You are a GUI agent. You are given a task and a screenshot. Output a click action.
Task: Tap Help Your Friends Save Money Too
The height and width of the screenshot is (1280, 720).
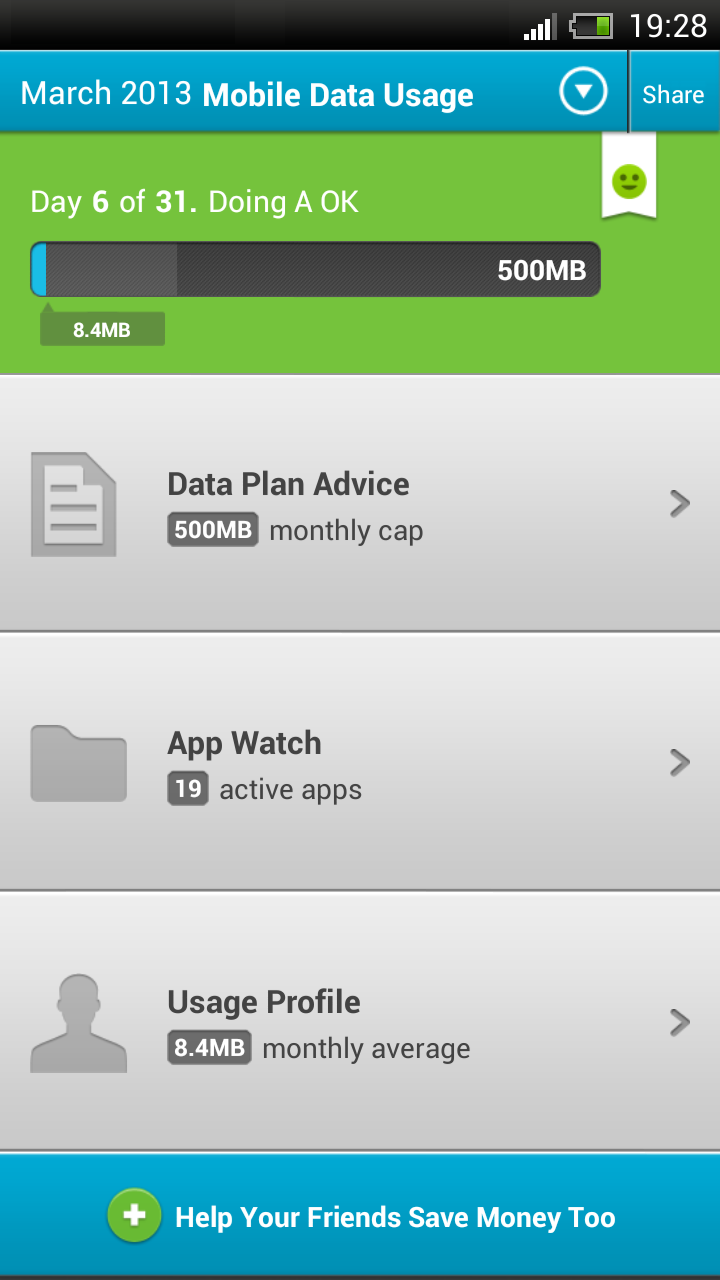click(360, 1217)
